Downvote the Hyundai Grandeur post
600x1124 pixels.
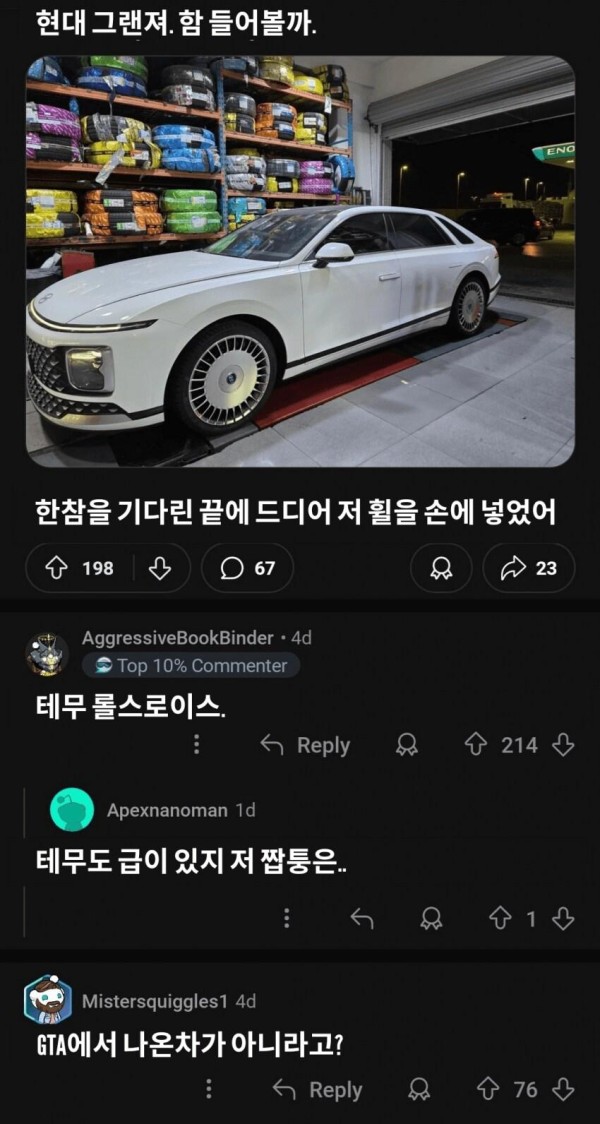click(x=159, y=568)
